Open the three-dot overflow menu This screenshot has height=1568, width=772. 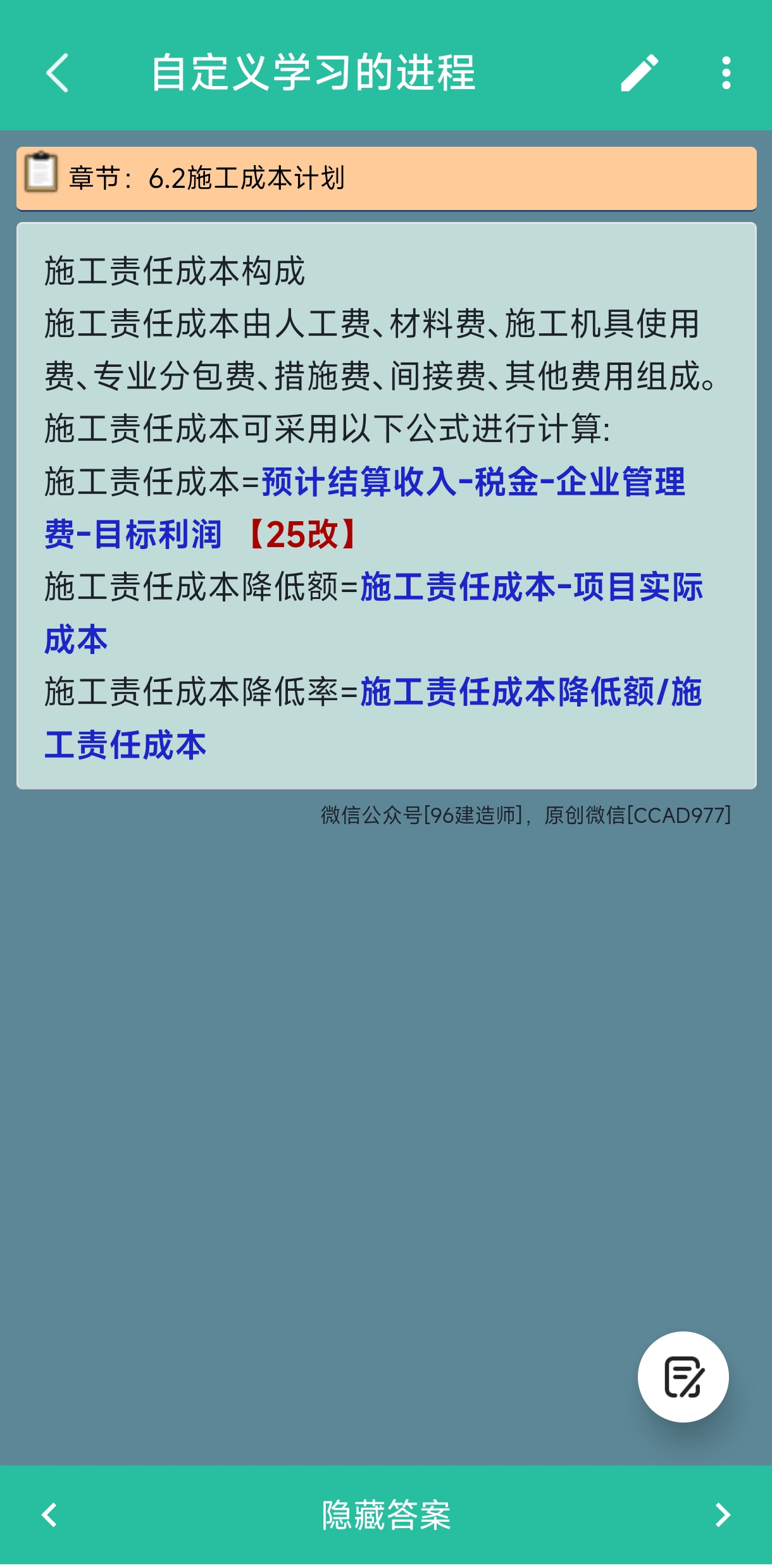tap(726, 73)
